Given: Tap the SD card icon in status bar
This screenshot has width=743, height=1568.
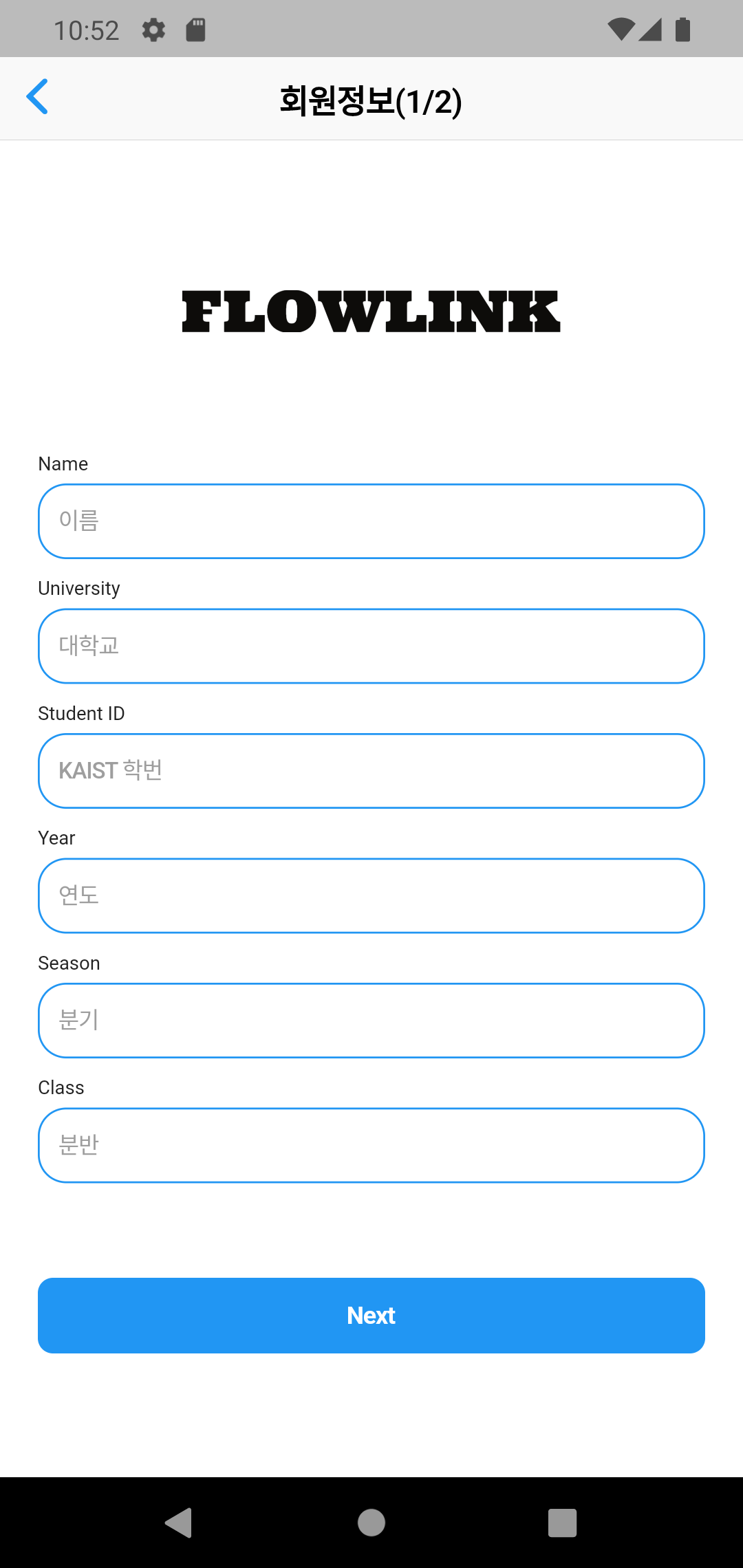Looking at the screenshot, I should [196, 29].
